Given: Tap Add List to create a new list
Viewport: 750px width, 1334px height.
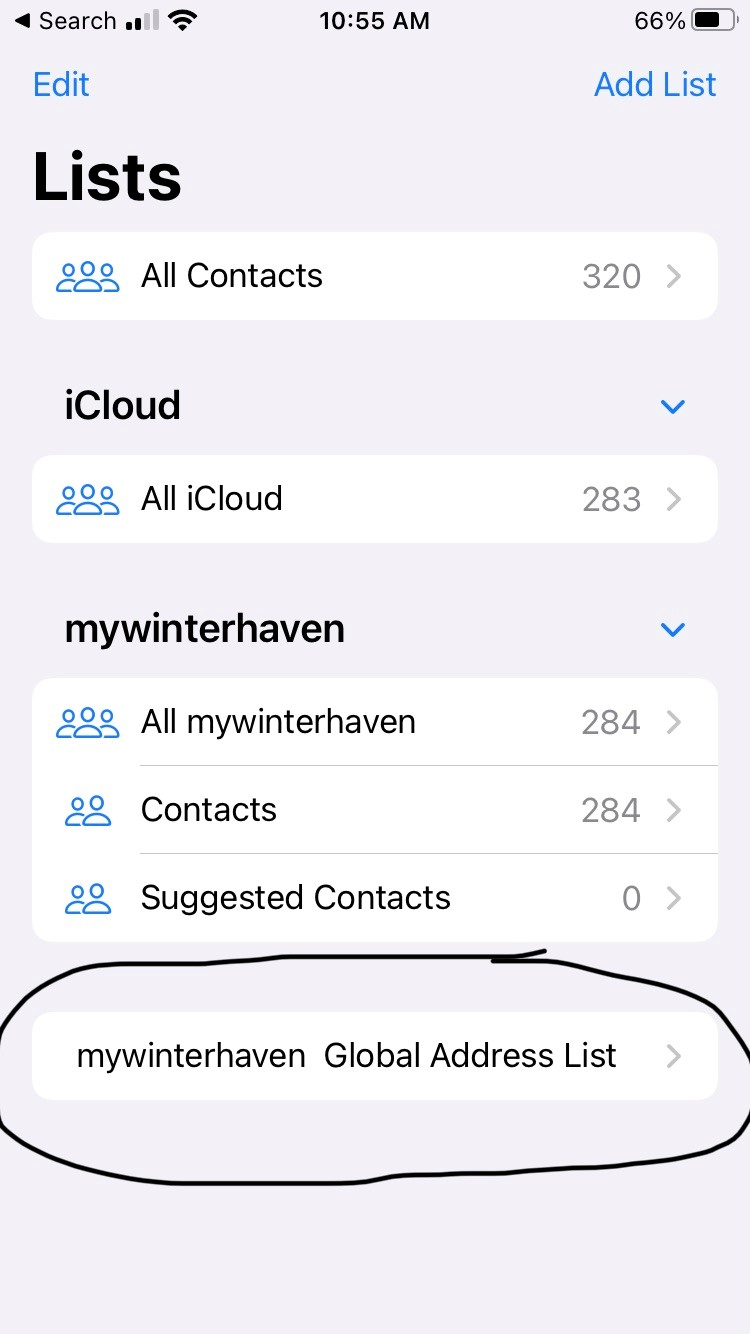Looking at the screenshot, I should (655, 85).
